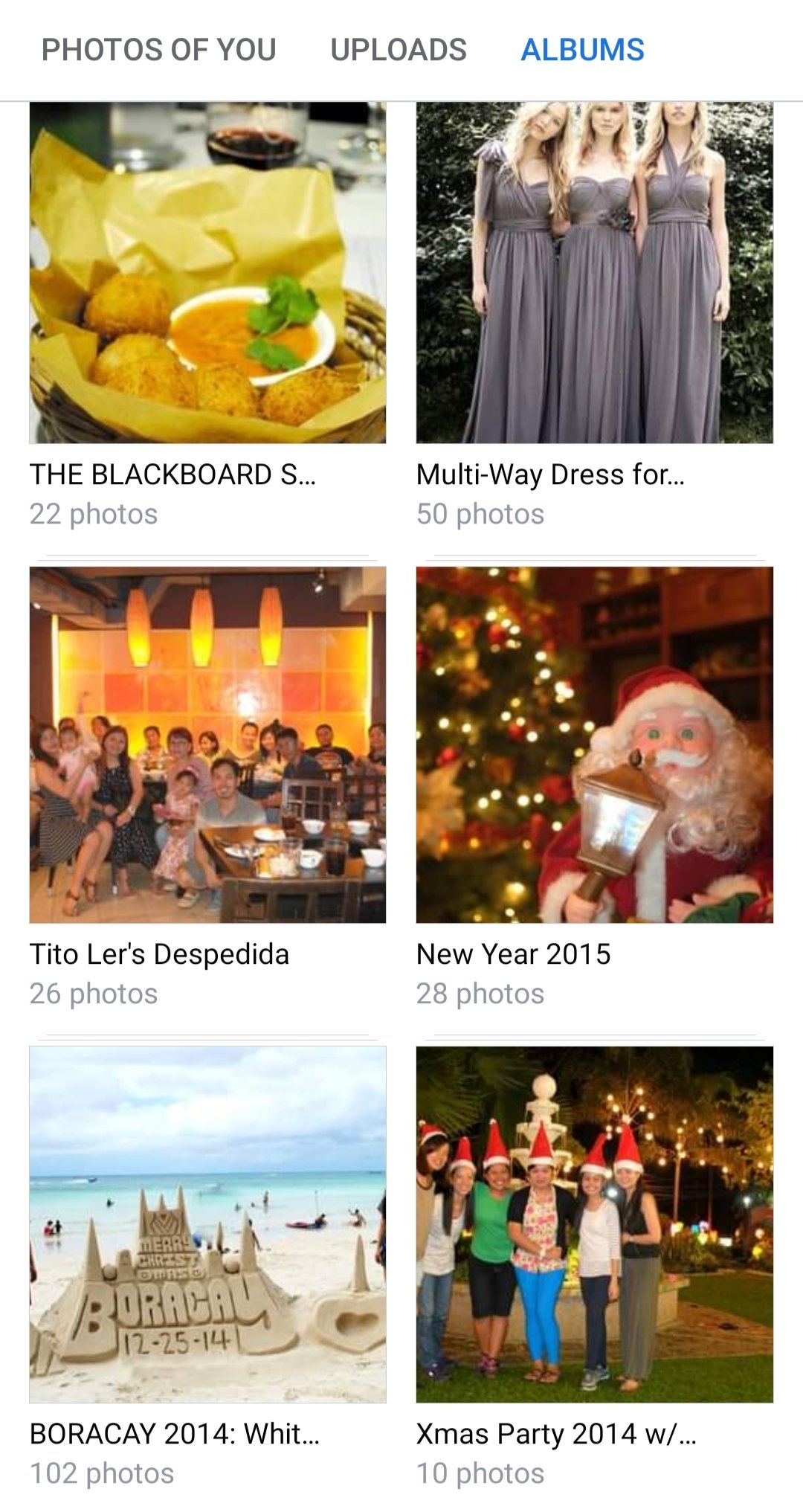Open the Xmas Party 2014 album
803x1512 pixels.
pos(594,1224)
